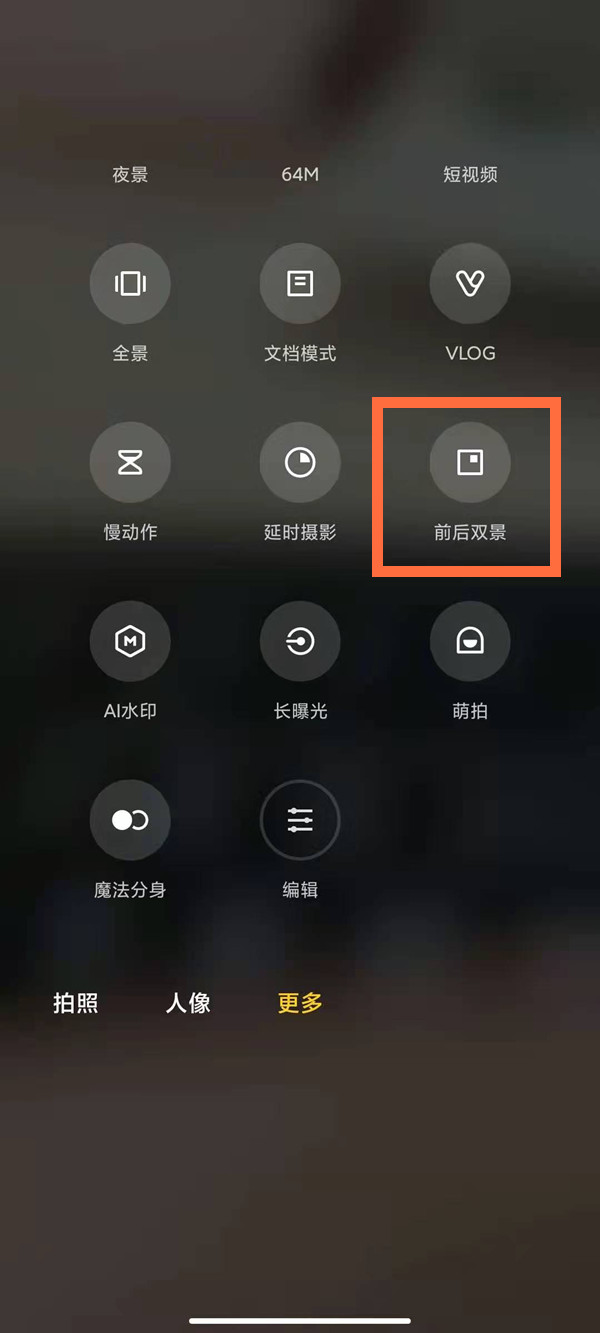The image size is (600, 1333).
Task: Switch to the 拍照 photo tab
Action: 76,1003
